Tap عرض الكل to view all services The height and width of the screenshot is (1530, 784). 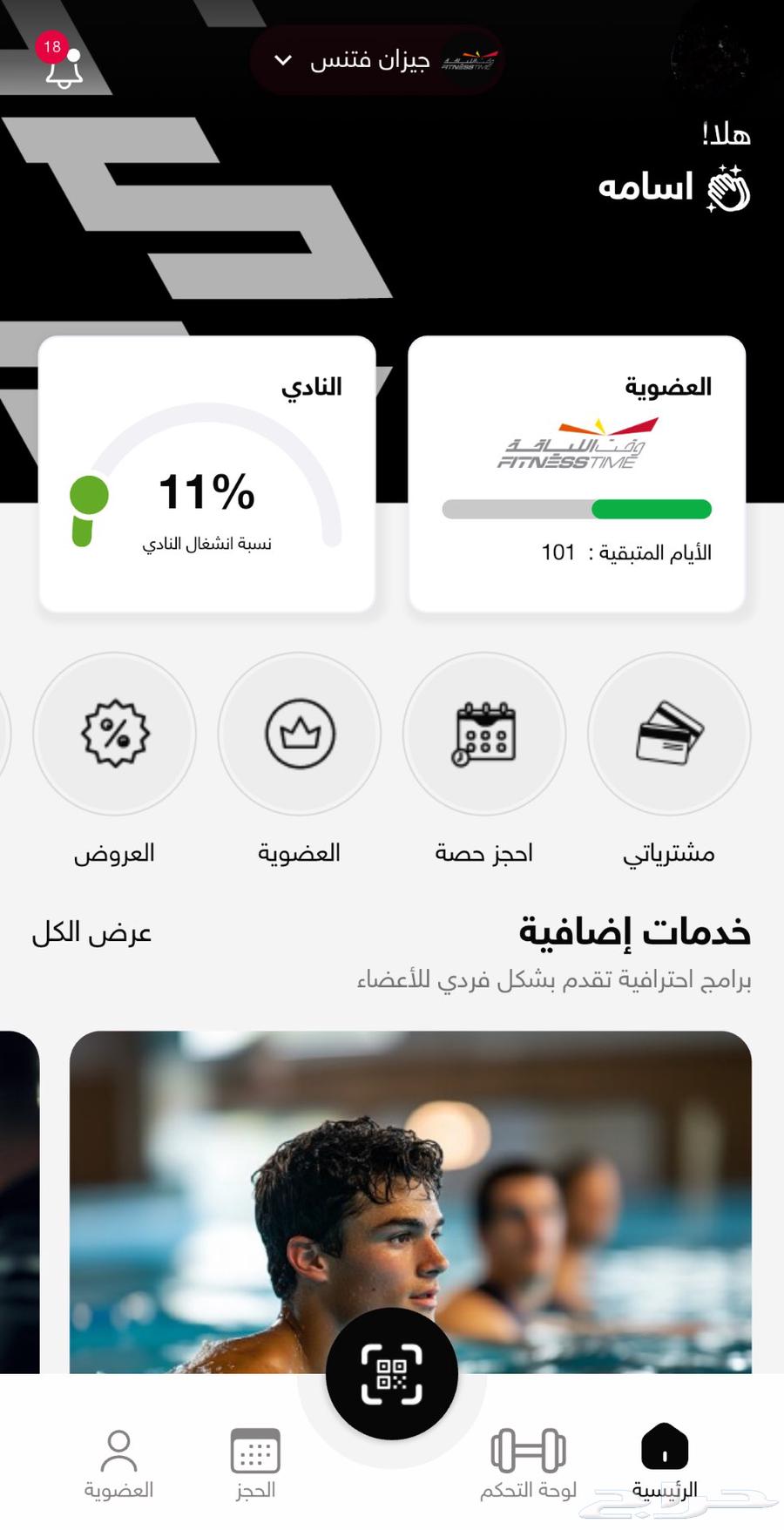point(92,933)
